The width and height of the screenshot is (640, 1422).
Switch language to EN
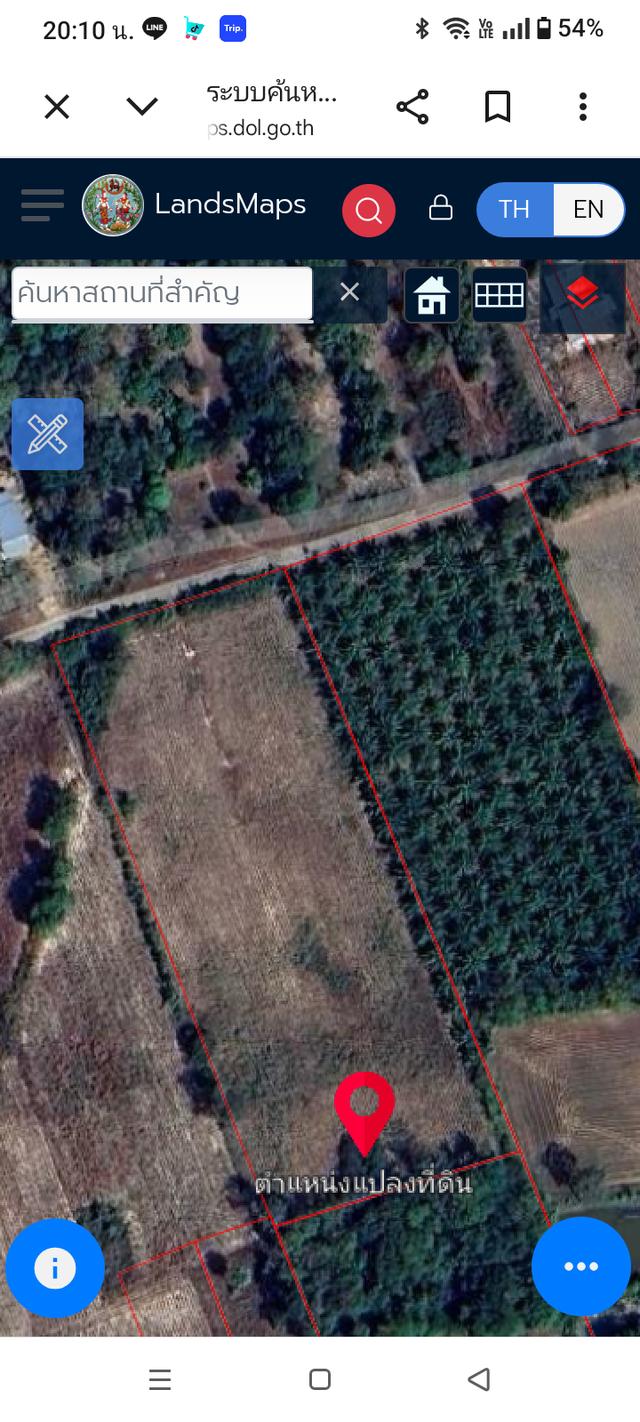click(x=588, y=209)
